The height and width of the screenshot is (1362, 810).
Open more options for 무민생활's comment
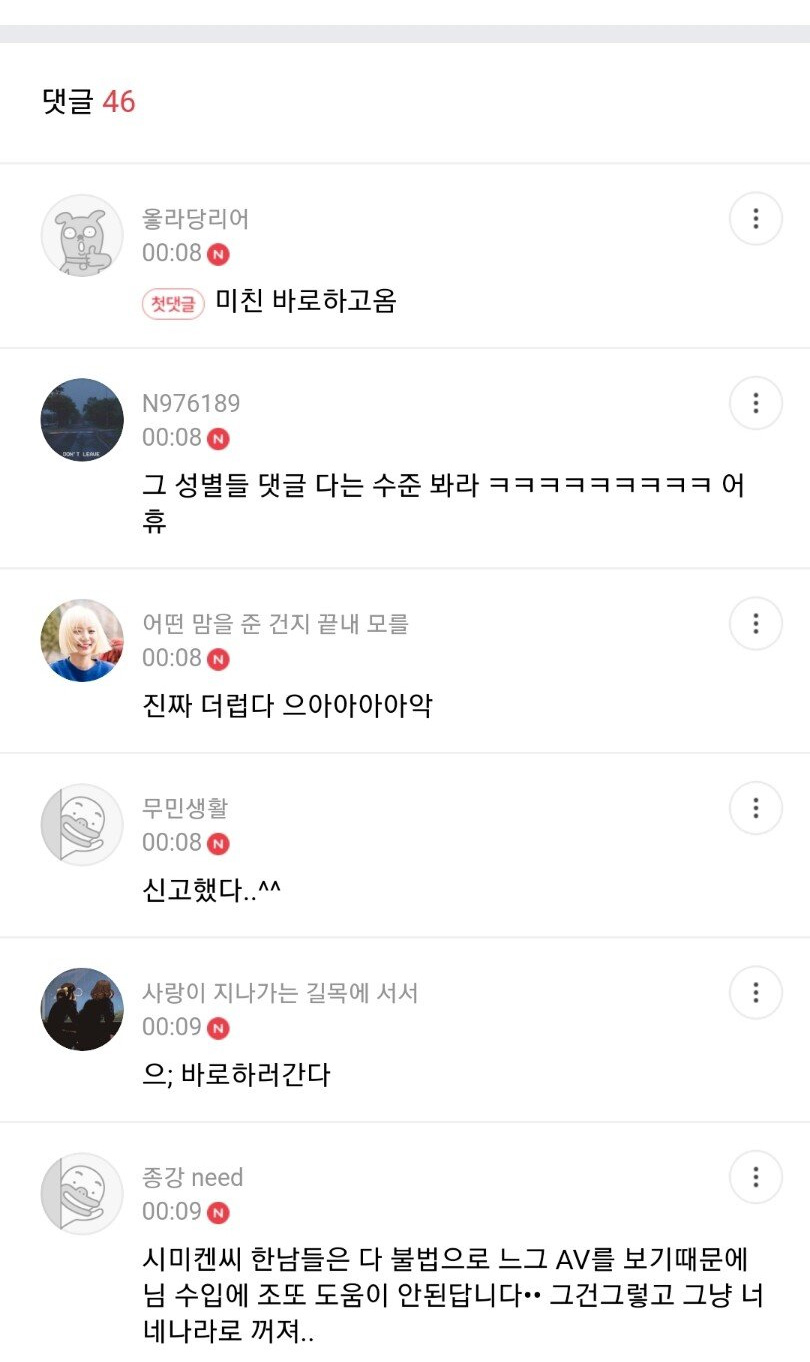click(x=755, y=807)
